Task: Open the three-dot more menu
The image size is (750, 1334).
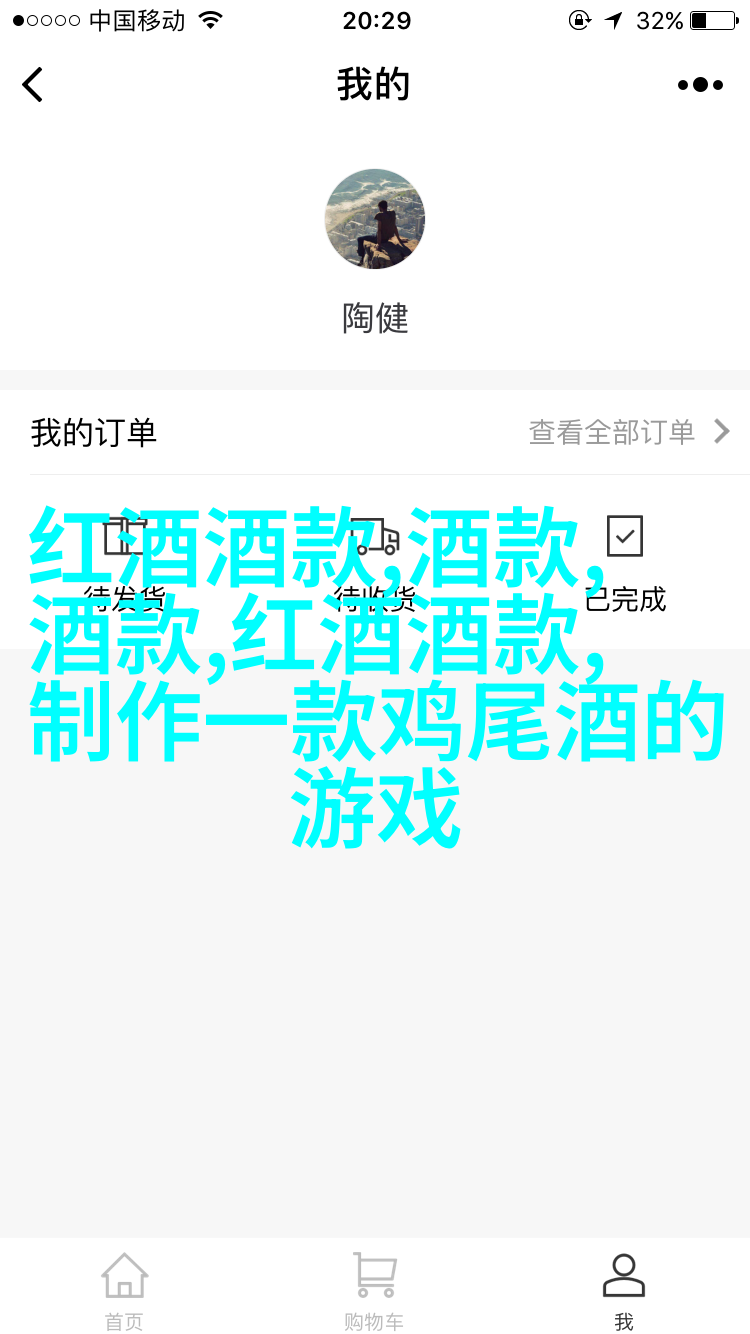Action: coord(700,85)
